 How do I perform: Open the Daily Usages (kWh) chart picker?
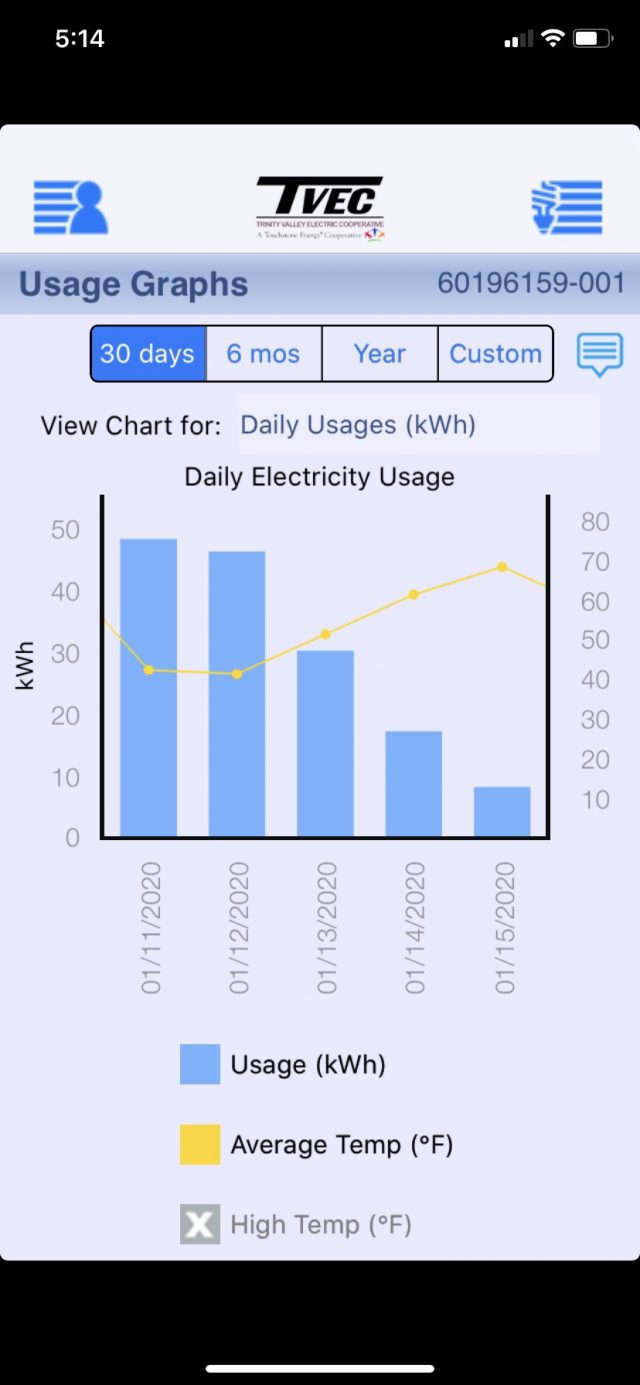[x=418, y=425]
